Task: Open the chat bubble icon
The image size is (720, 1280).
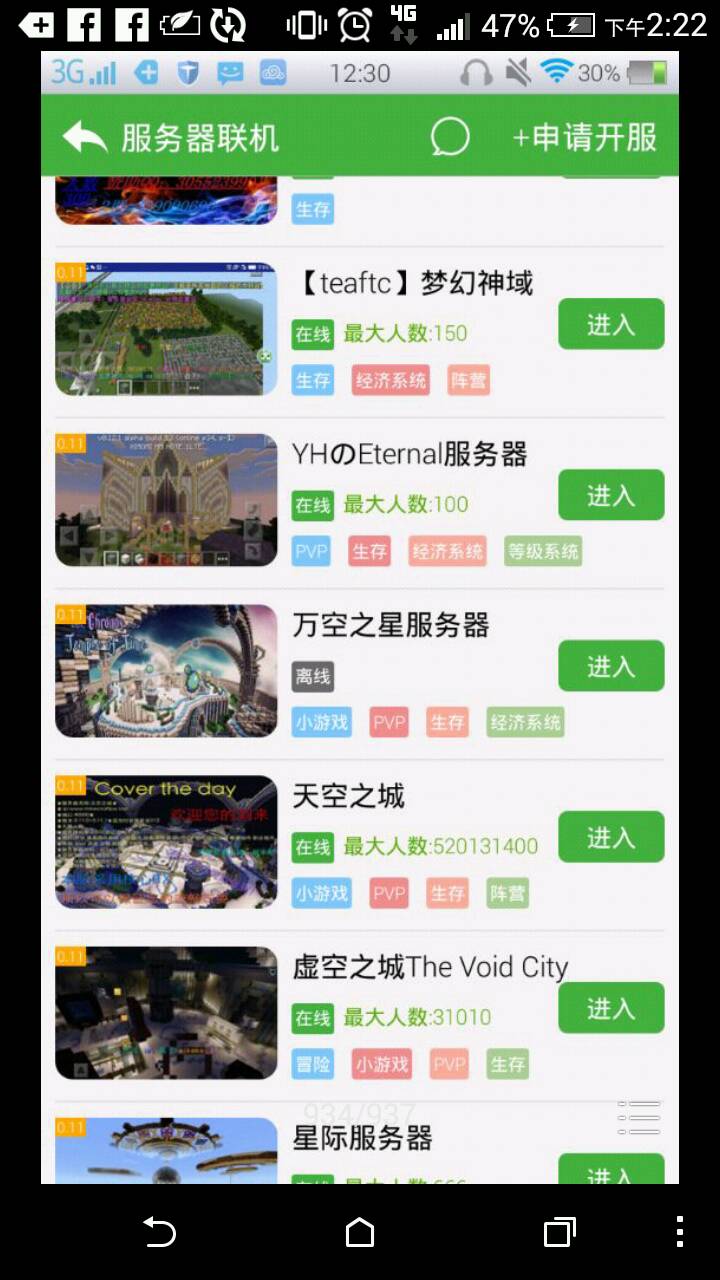Action: coord(450,137)
